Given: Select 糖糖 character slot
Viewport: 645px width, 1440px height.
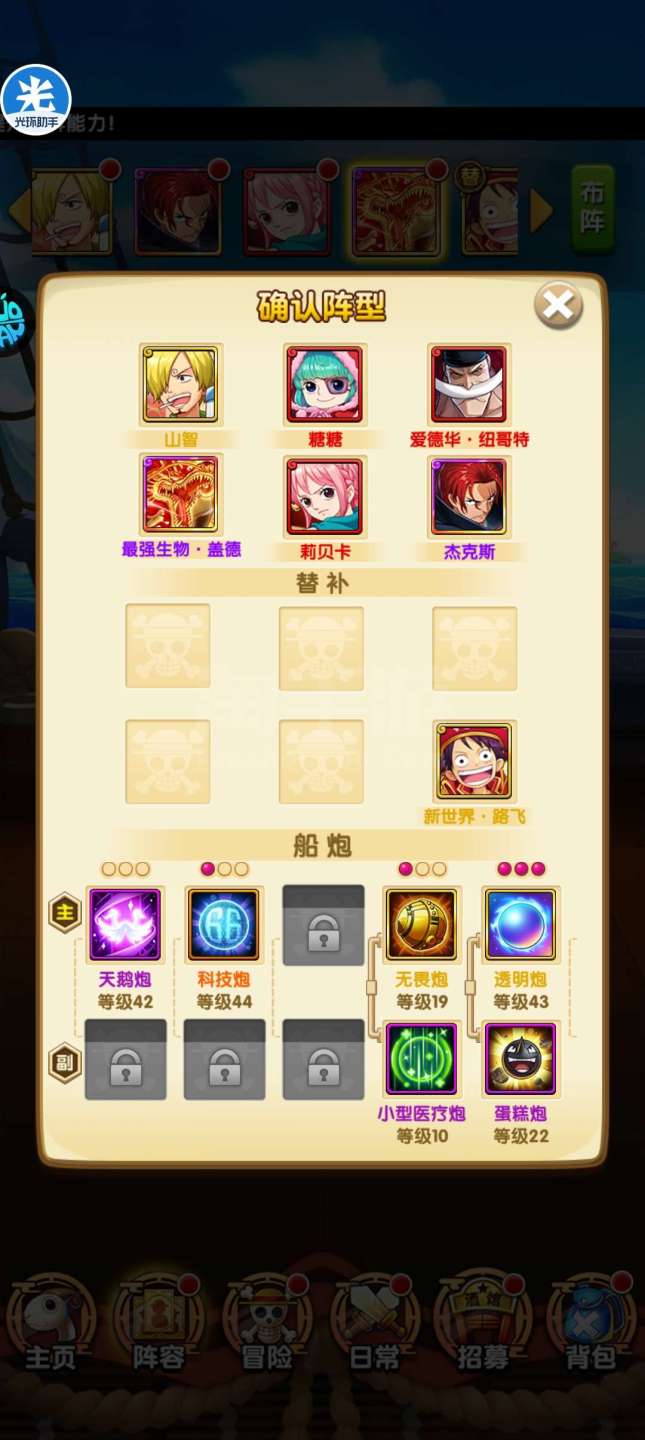Looking at the screenshot, I should click(324, 385).
